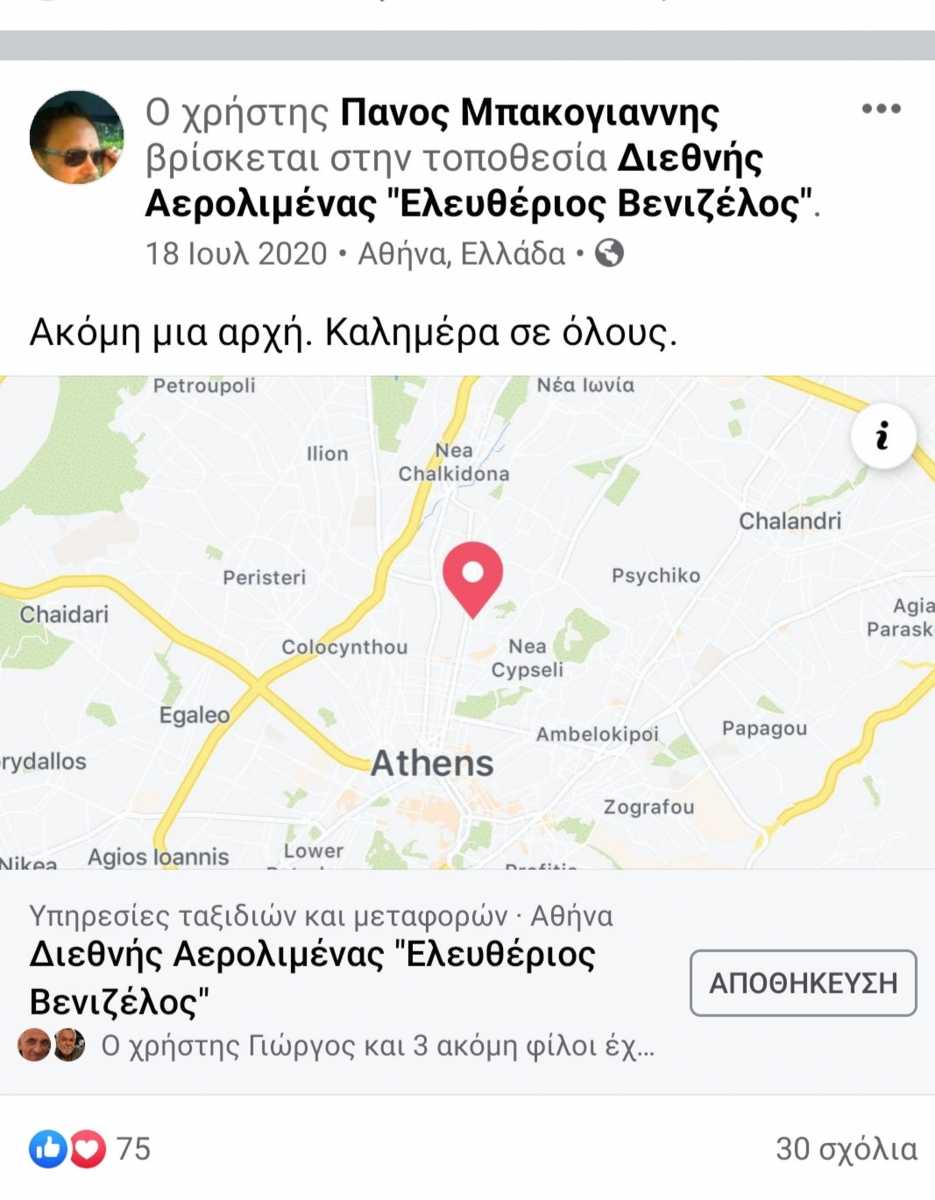Screen dimensions: 935x1200
Task: Tap the ΑΠΟΘΗΚΕΥΣΗ button to save place
Action: 803,982
